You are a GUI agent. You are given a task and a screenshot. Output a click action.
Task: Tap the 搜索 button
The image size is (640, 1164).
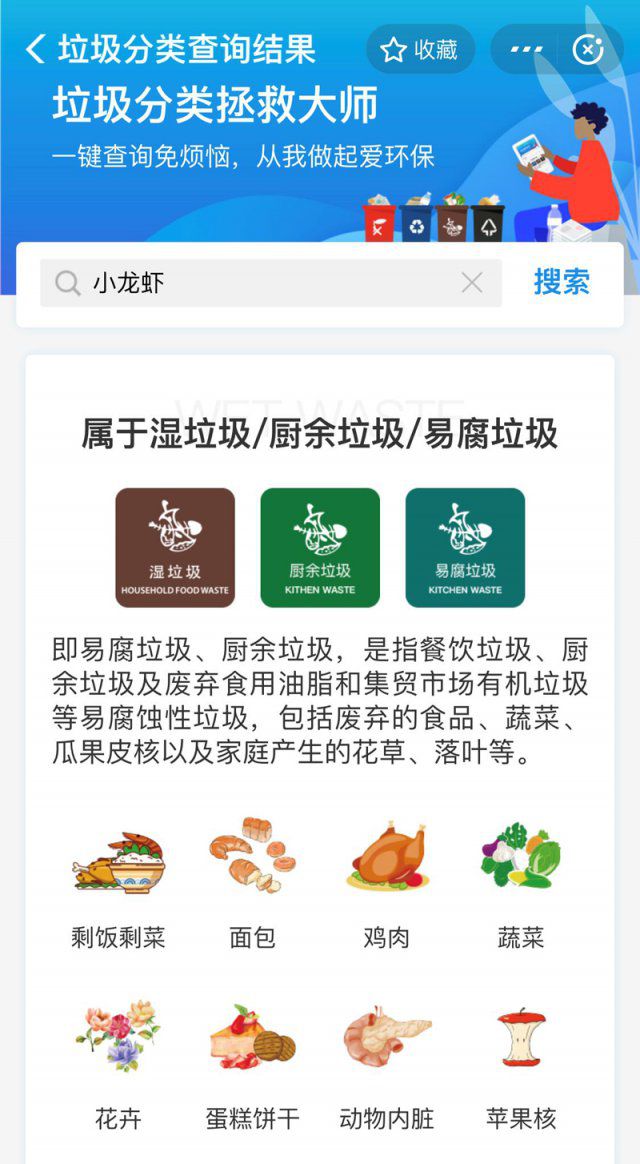[x=562, y=283]
